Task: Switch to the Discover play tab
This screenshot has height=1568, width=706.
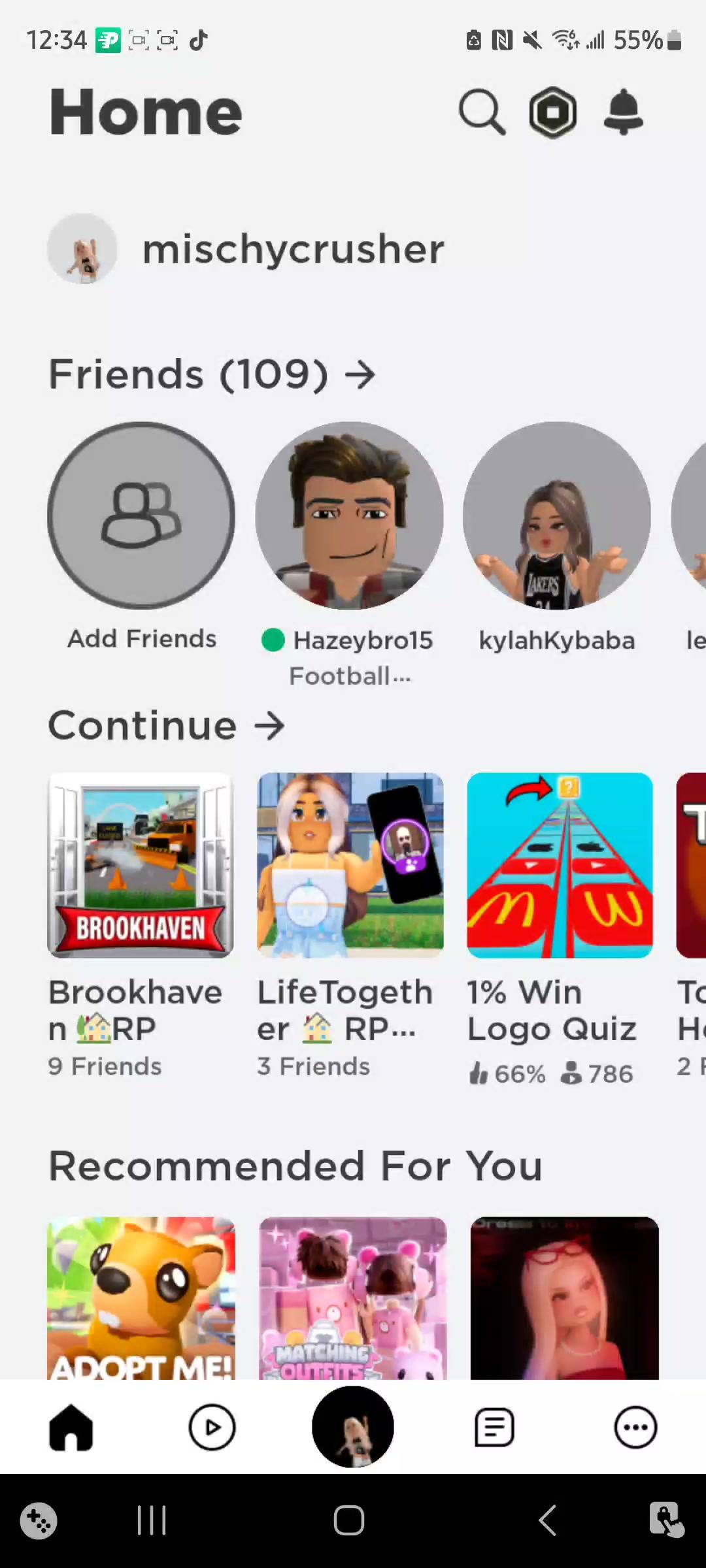Action: [212, 1428]
